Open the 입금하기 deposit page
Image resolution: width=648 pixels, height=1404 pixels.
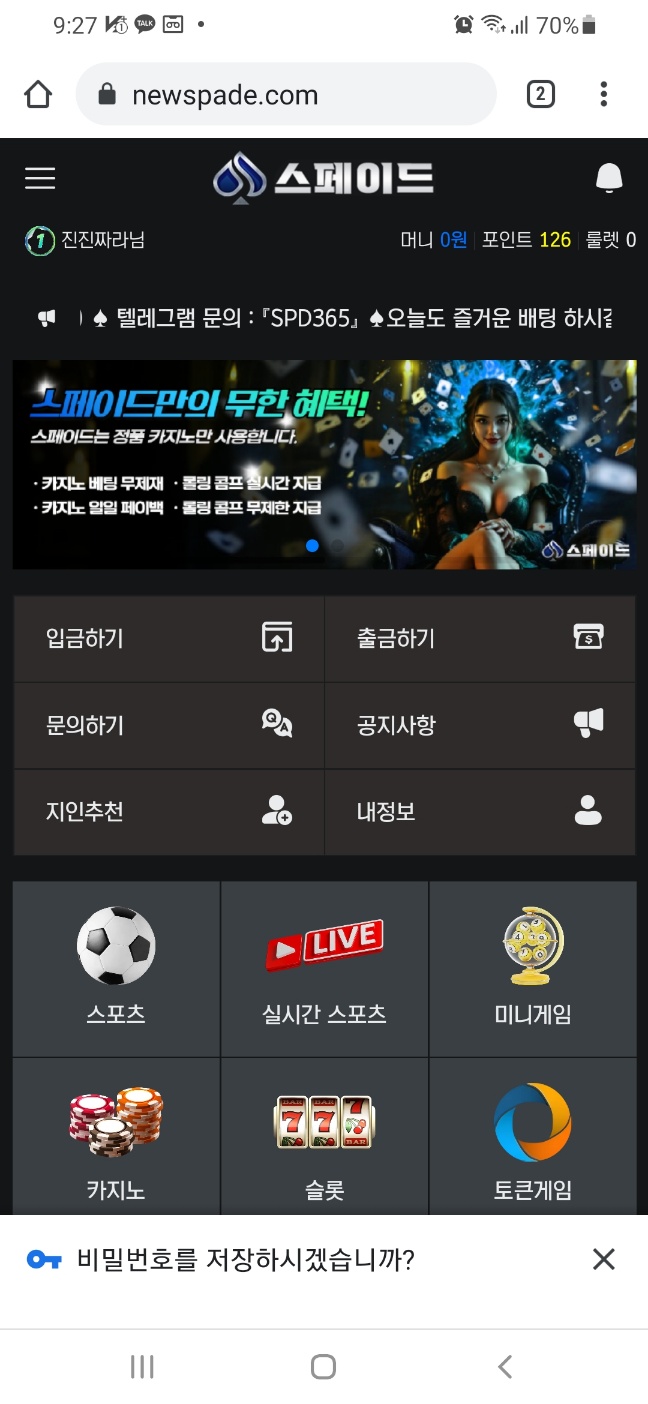(x=169, y=638)
